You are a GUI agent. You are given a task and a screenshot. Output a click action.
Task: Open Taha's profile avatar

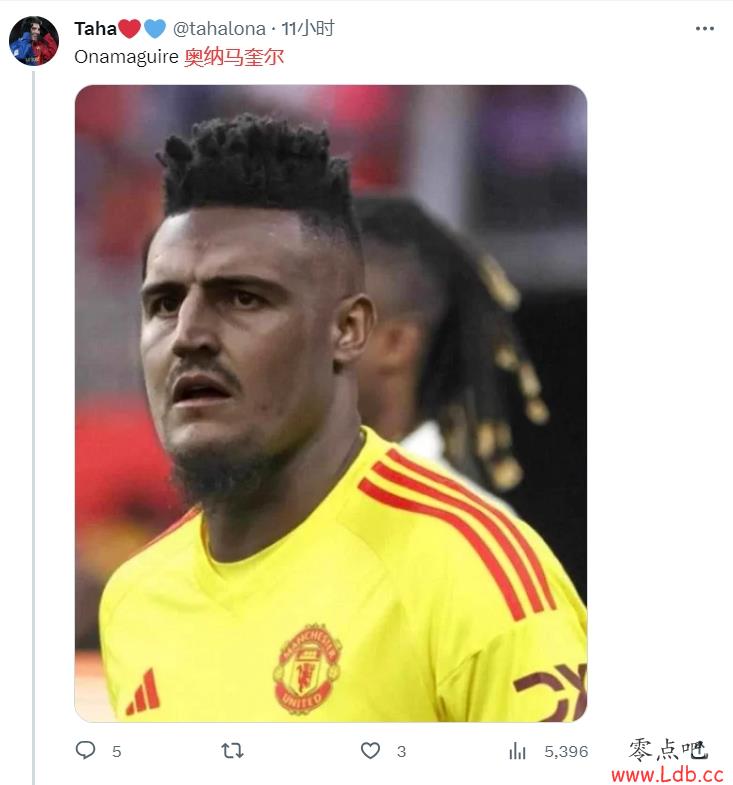(x=33, y=41)
